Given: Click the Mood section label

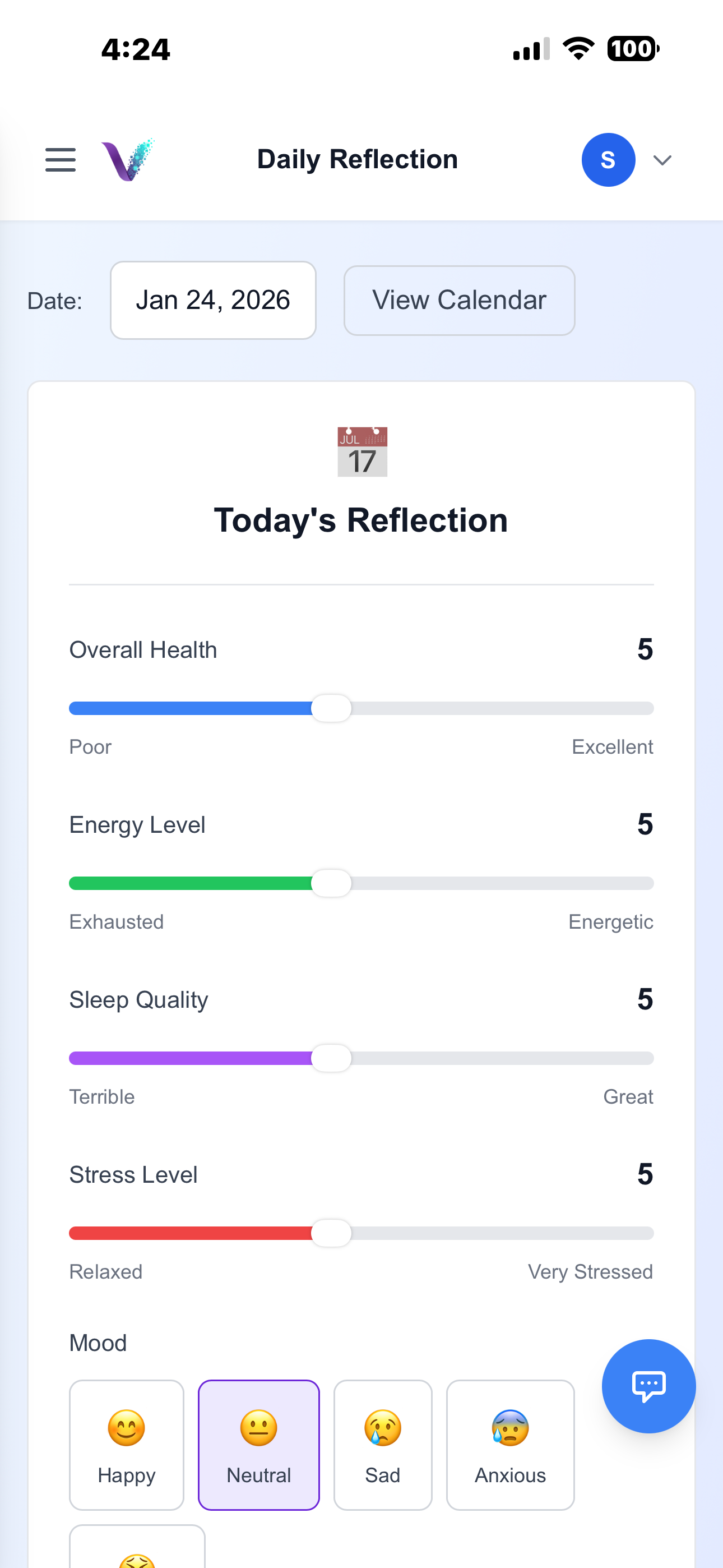Looking at the screenshot, I should (98, 1342).
